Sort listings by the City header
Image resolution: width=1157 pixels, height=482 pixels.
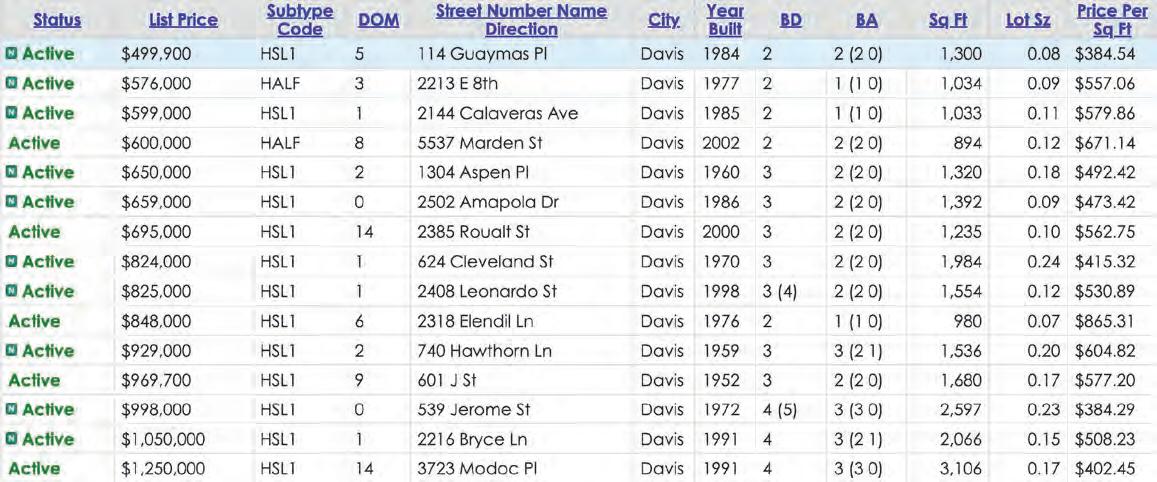tap(662, 19)
